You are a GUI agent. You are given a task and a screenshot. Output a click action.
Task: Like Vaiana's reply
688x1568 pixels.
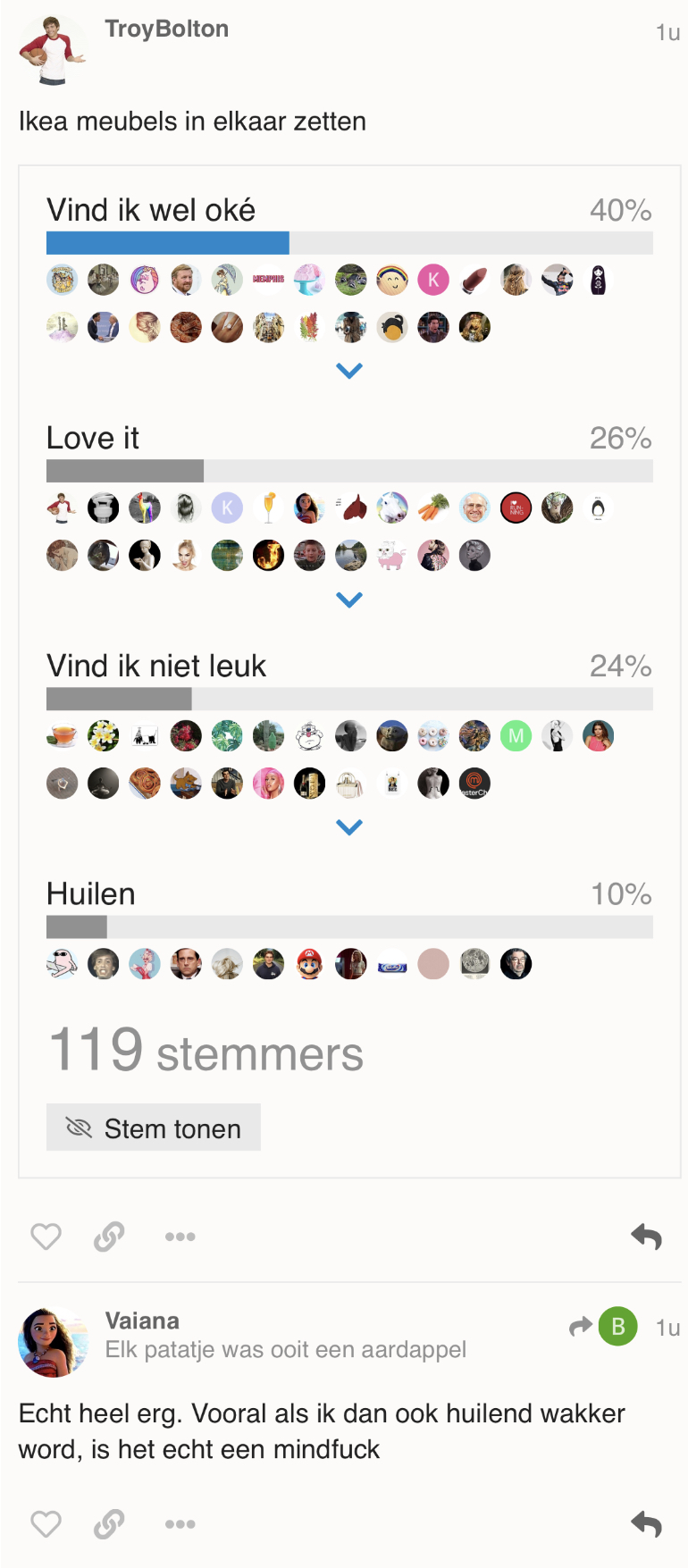coord(46,1524)
